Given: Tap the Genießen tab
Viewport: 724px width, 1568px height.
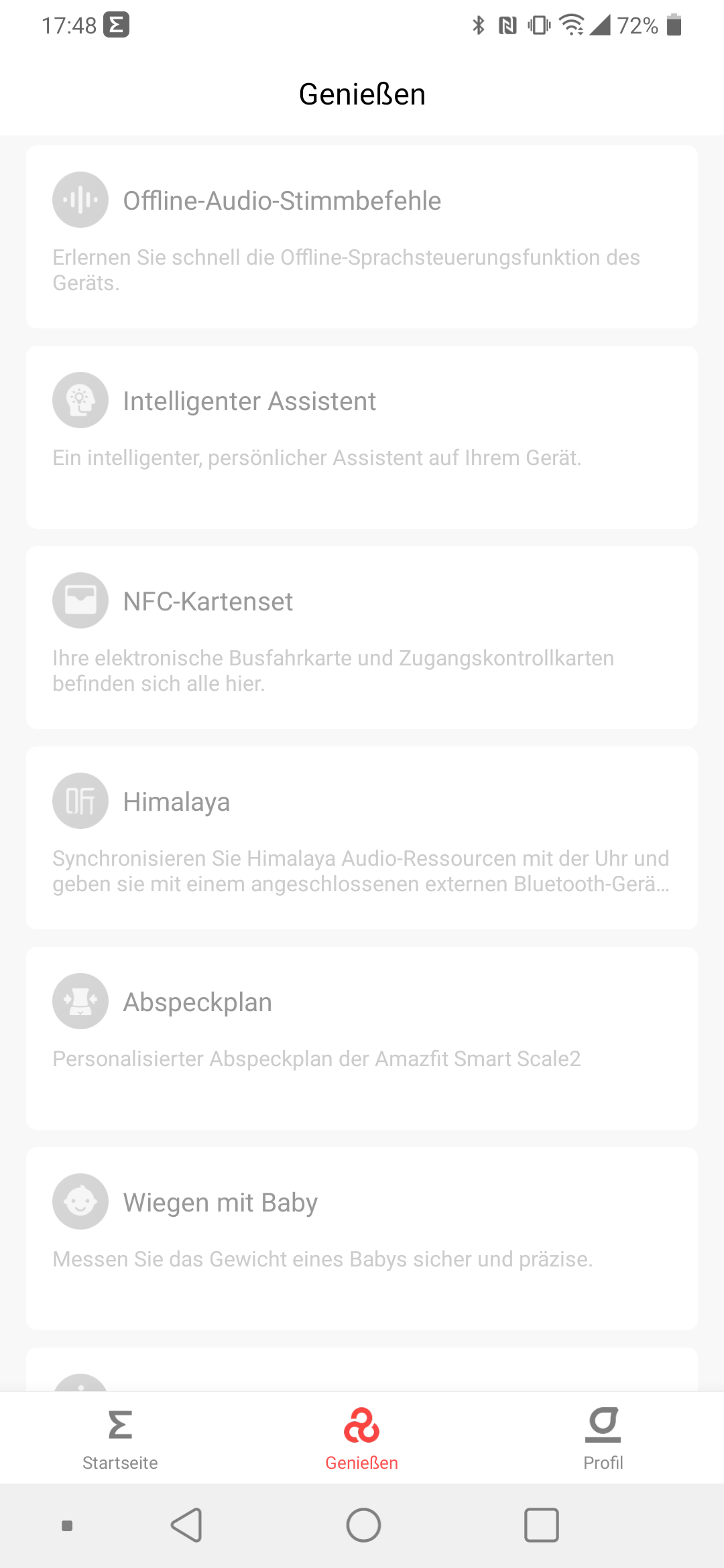Looking at the screenshot, I should 362,1439.
